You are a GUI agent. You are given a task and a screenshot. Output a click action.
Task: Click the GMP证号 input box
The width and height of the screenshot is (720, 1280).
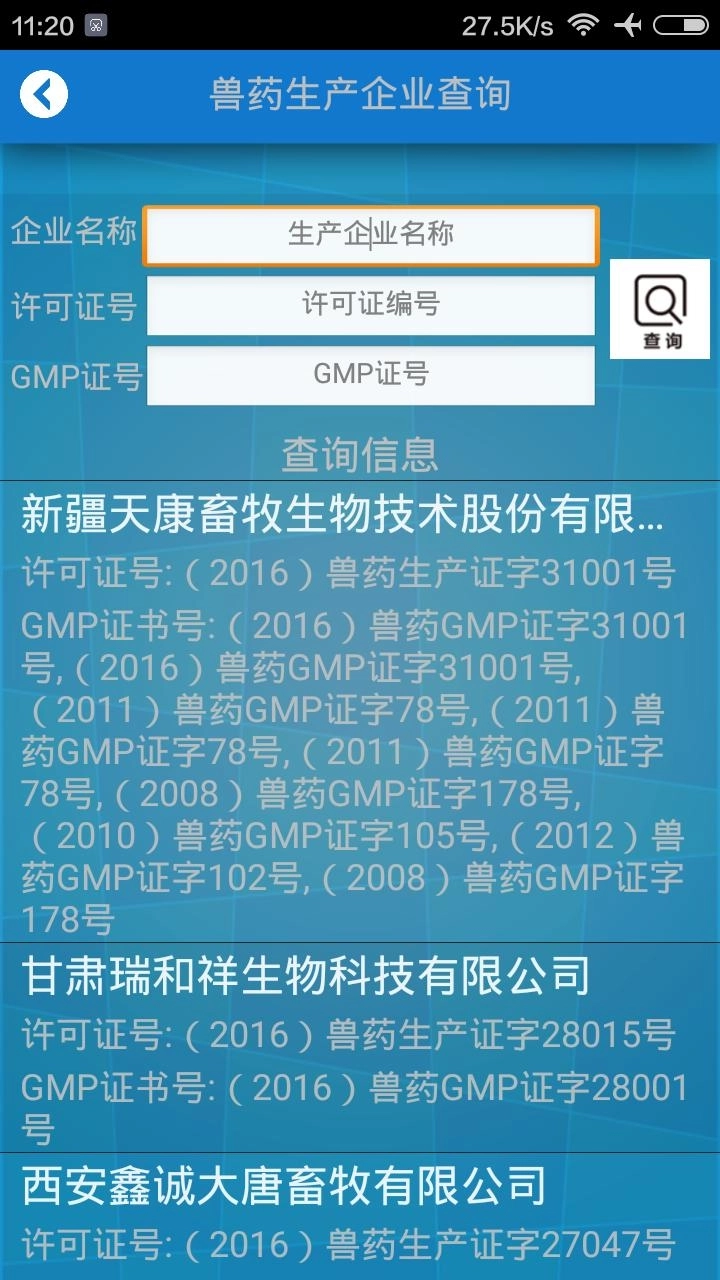[371, 374]
